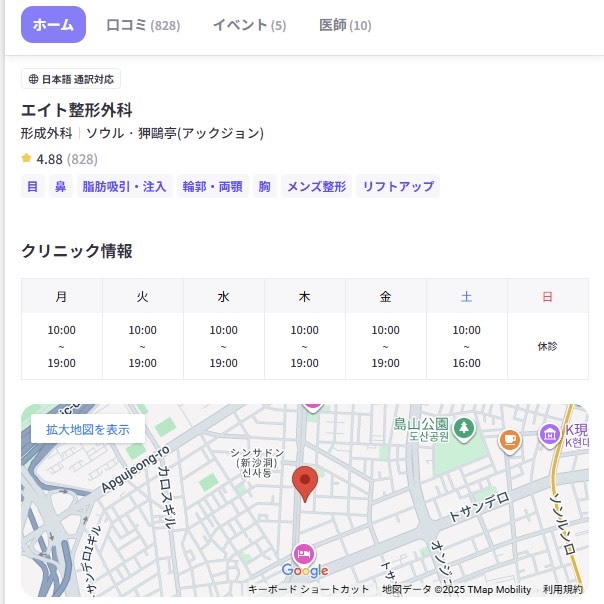Switch to the 医師 doctors tab
This screenshot has width=604, height=604.
345,25
